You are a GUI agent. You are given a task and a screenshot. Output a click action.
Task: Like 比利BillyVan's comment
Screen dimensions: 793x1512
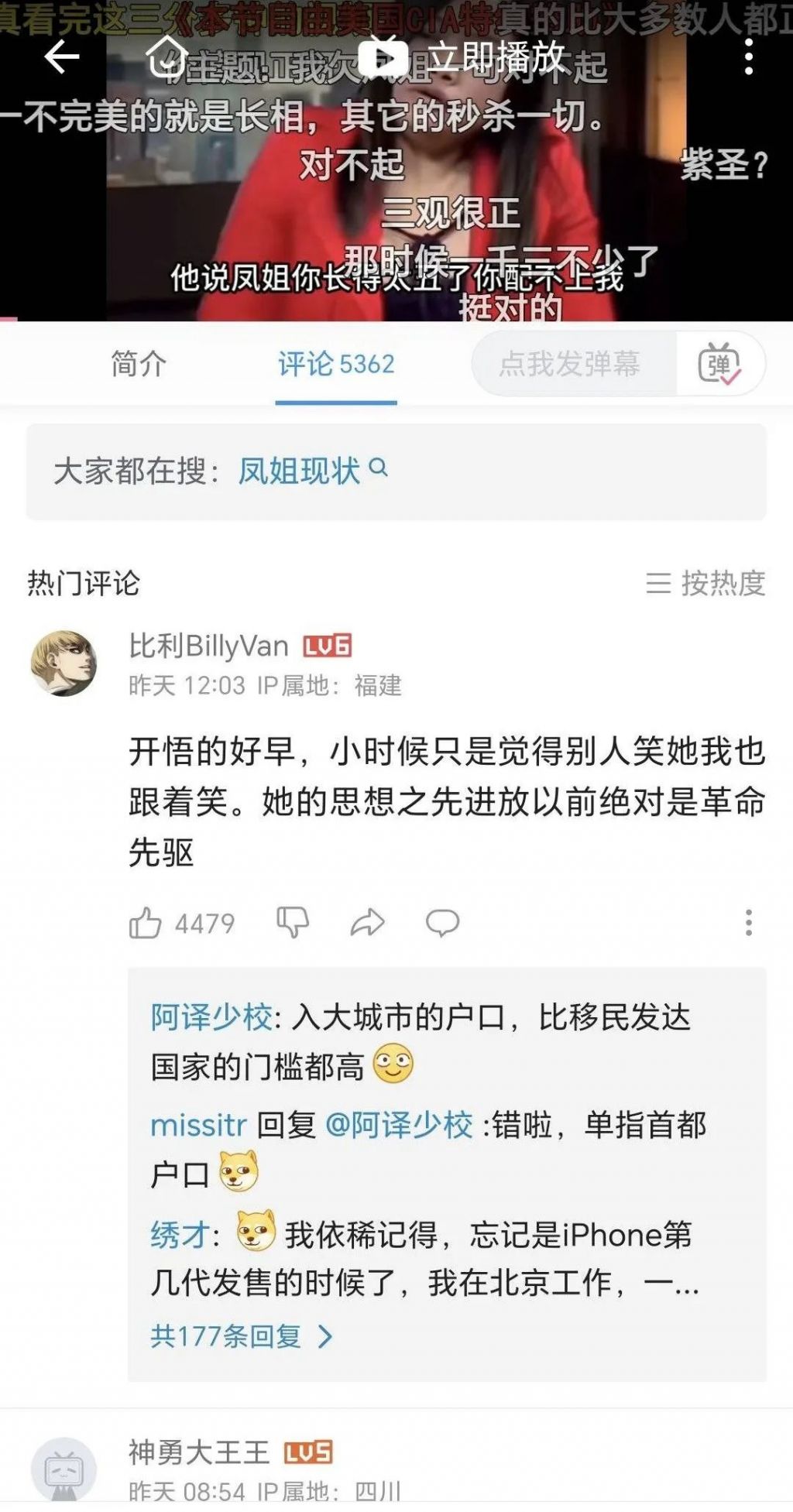pos(146,923)
